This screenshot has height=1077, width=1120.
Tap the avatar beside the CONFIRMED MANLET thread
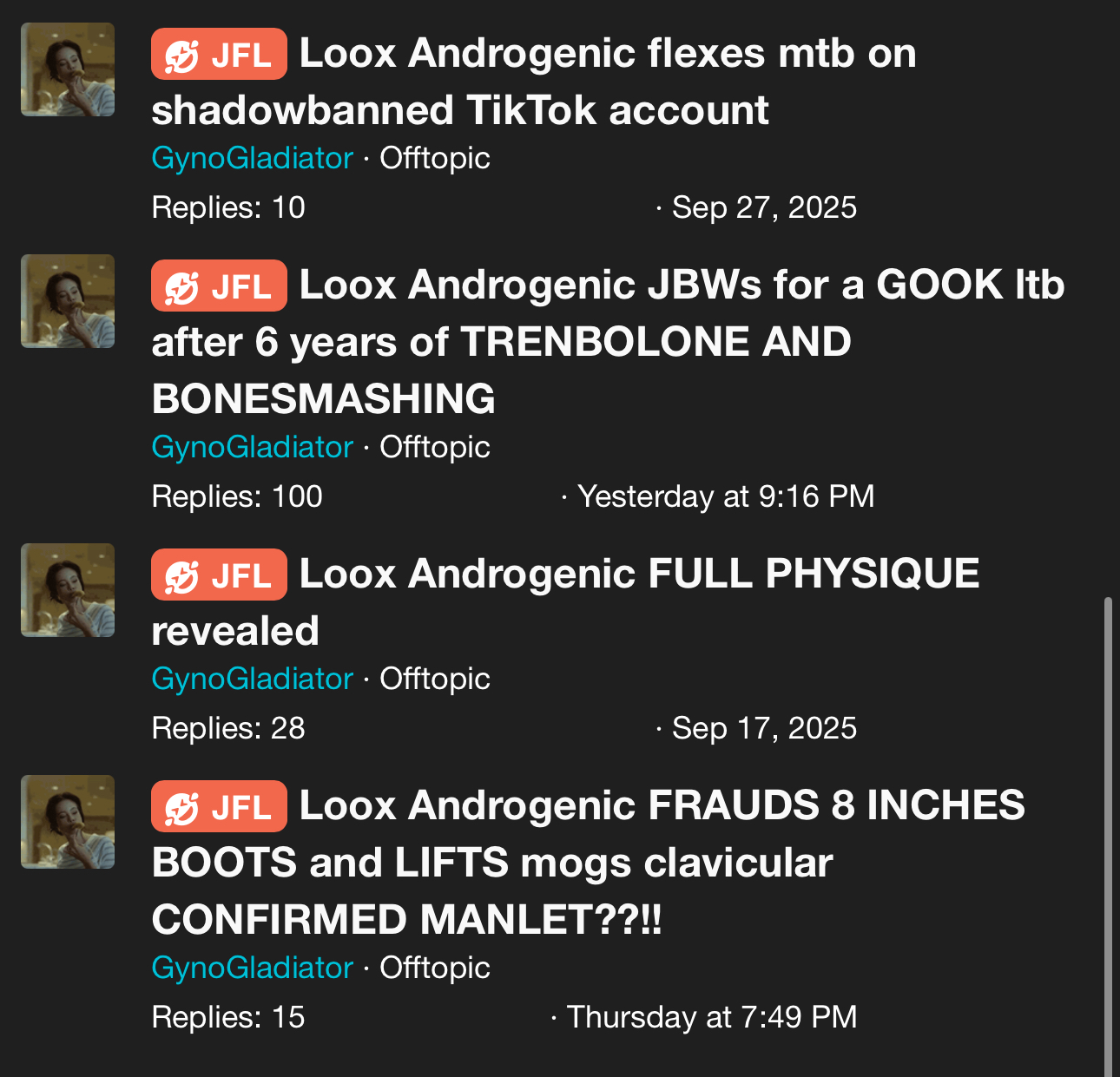pyautogui.click(x=68, y=822)
